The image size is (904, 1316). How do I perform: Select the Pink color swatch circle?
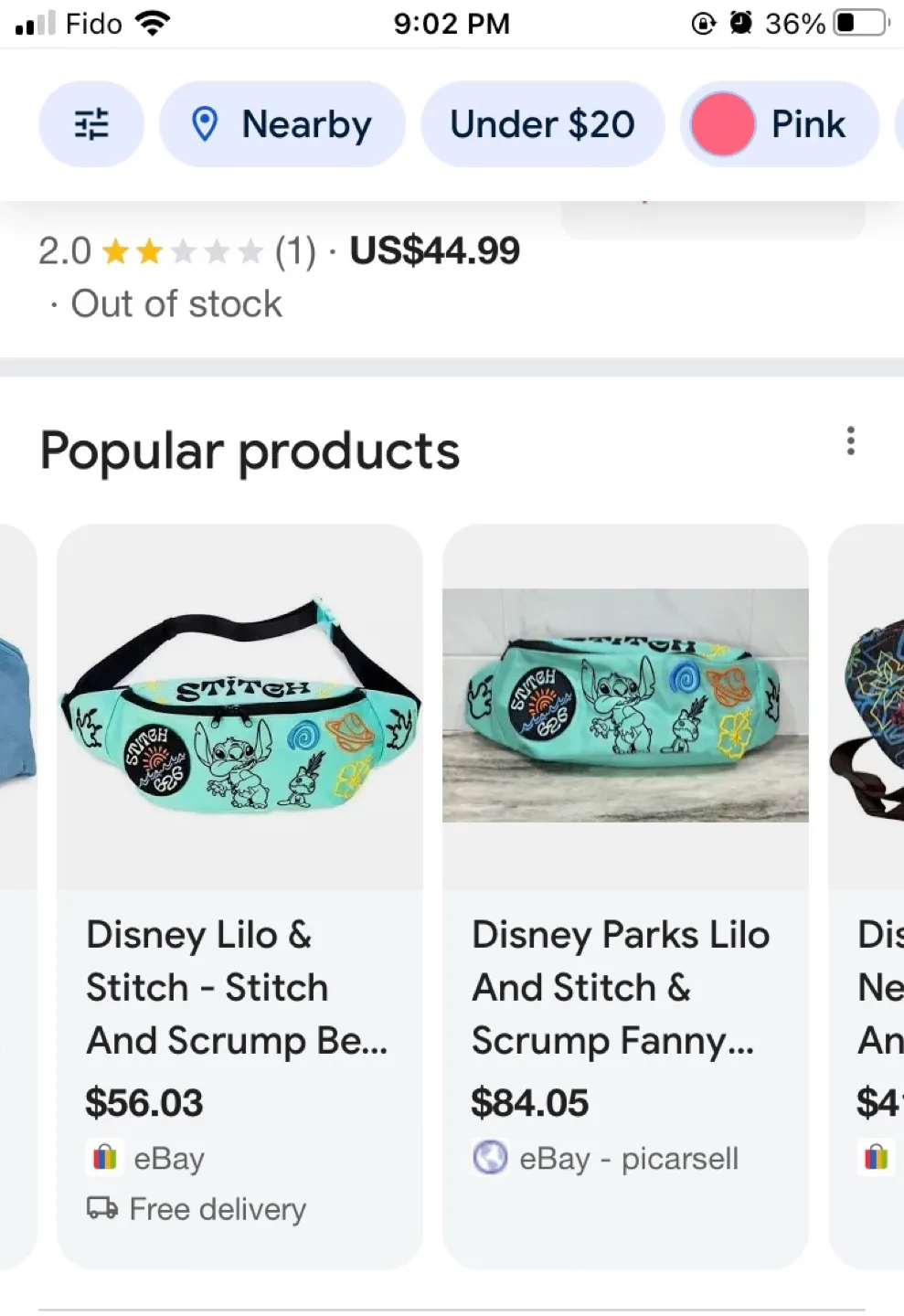point(722,124)
